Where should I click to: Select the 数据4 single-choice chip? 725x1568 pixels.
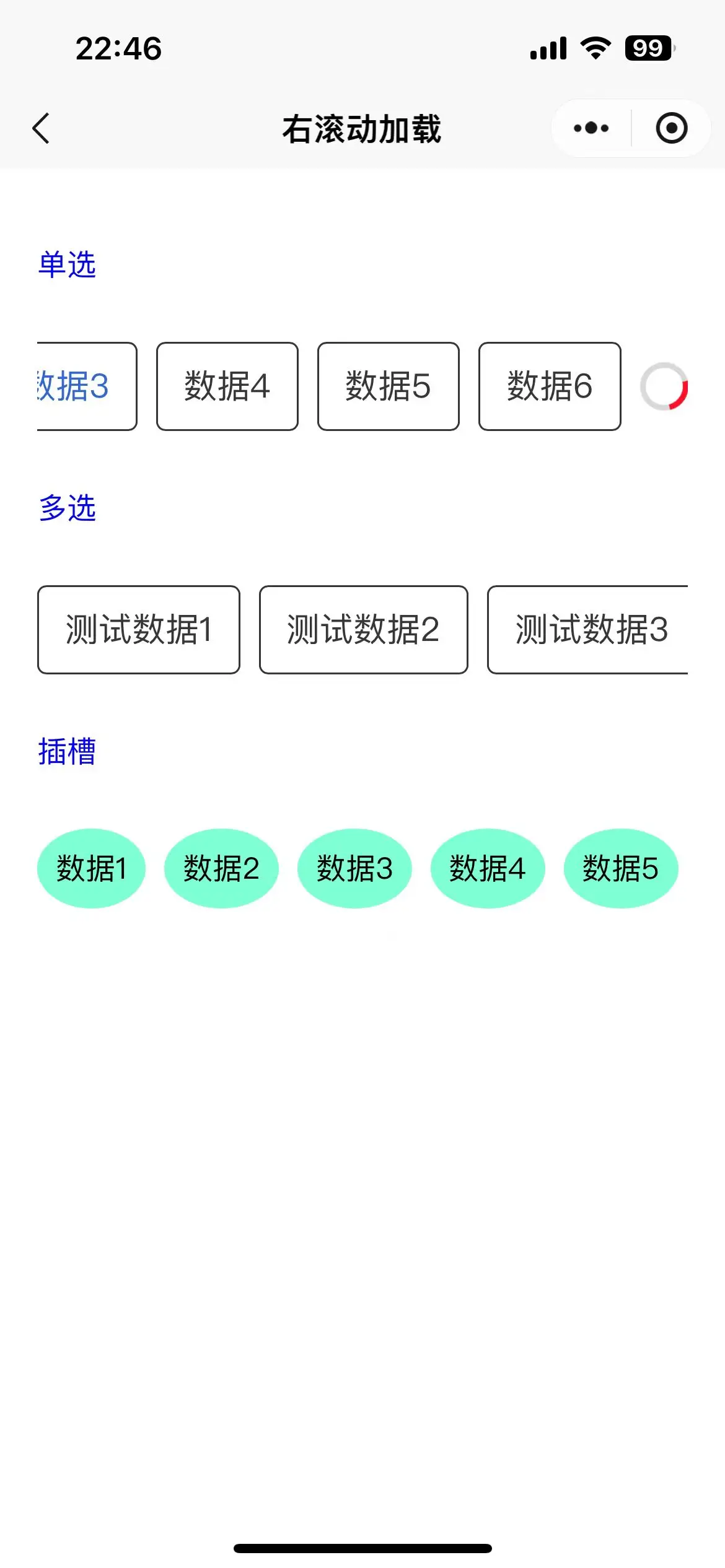pos(227,386)
